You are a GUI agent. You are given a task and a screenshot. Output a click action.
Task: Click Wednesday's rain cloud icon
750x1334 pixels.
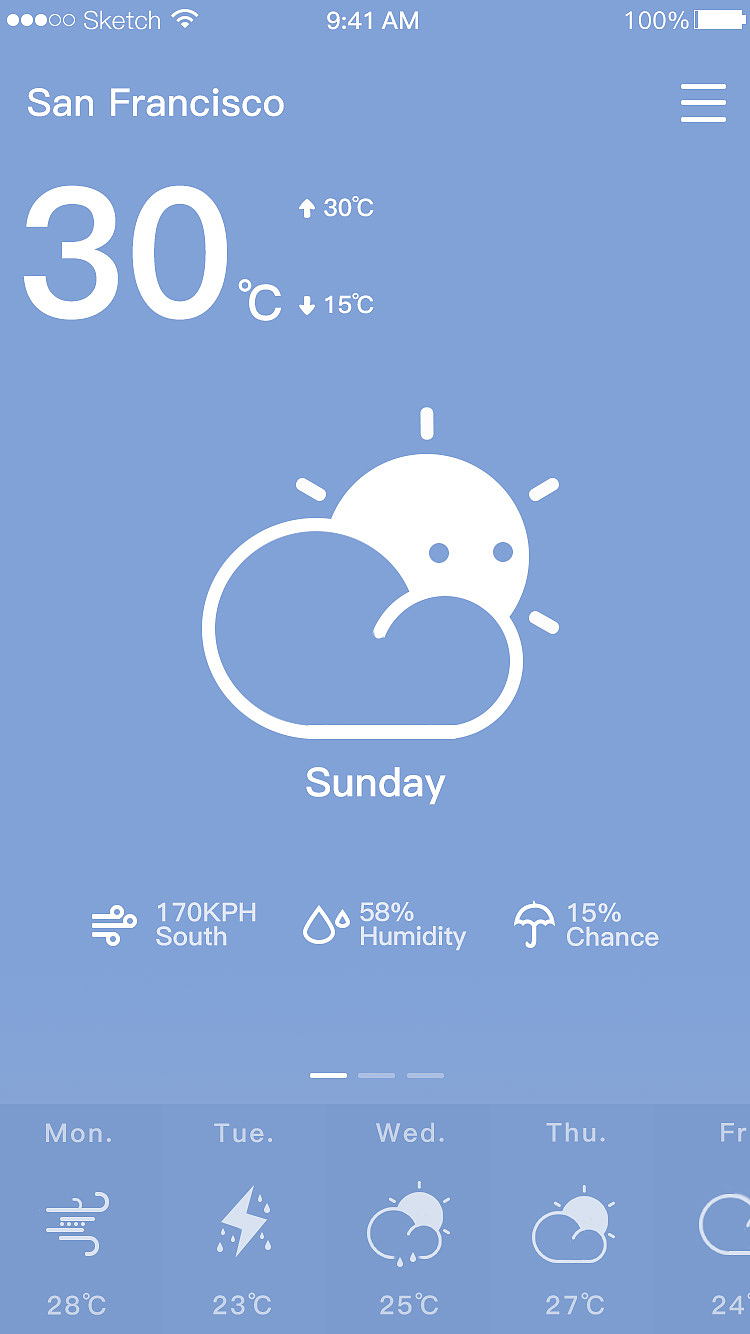(408, 1222)
